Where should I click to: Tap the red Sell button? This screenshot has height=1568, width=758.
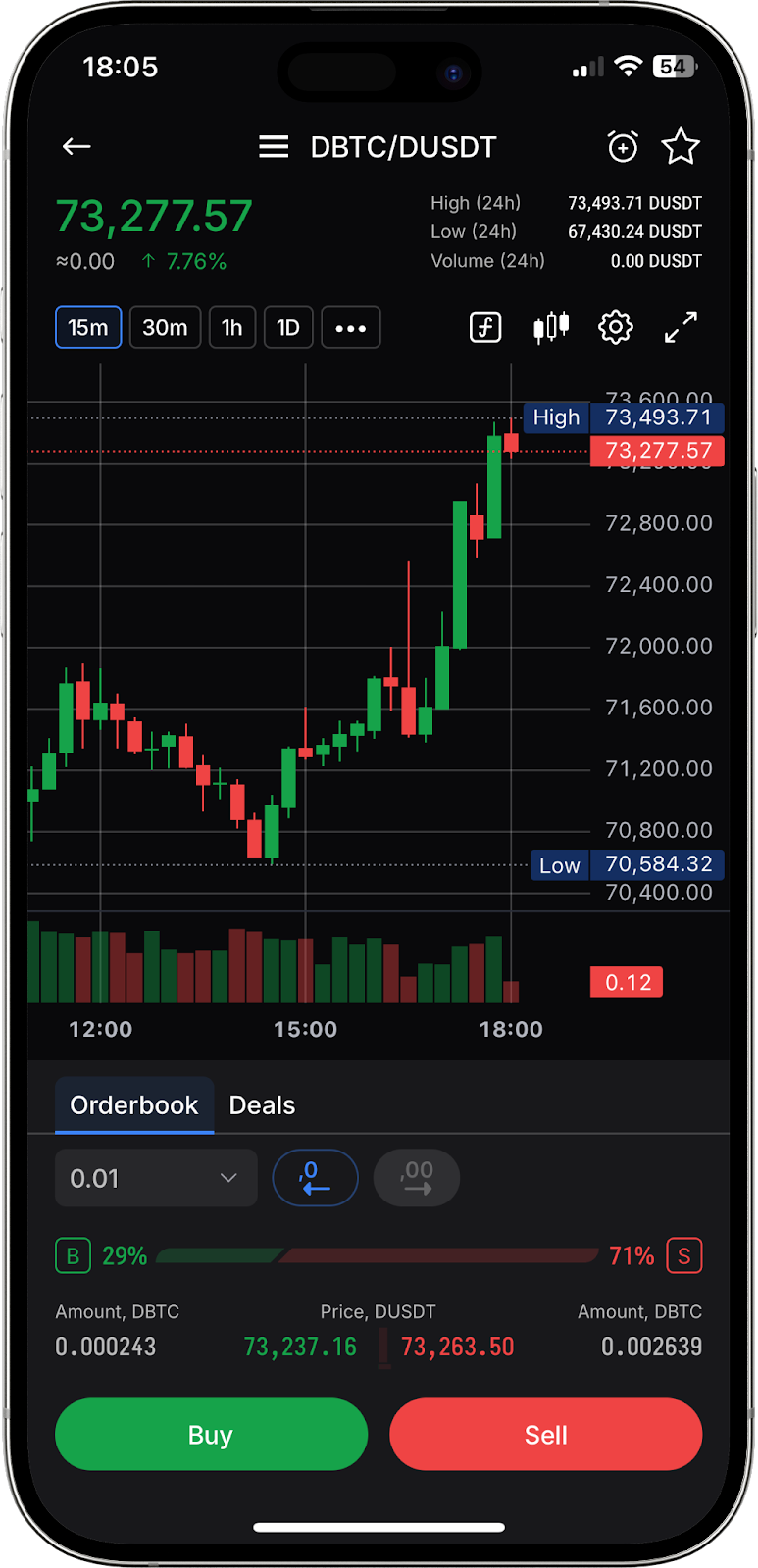click(x=546, y=1435)
